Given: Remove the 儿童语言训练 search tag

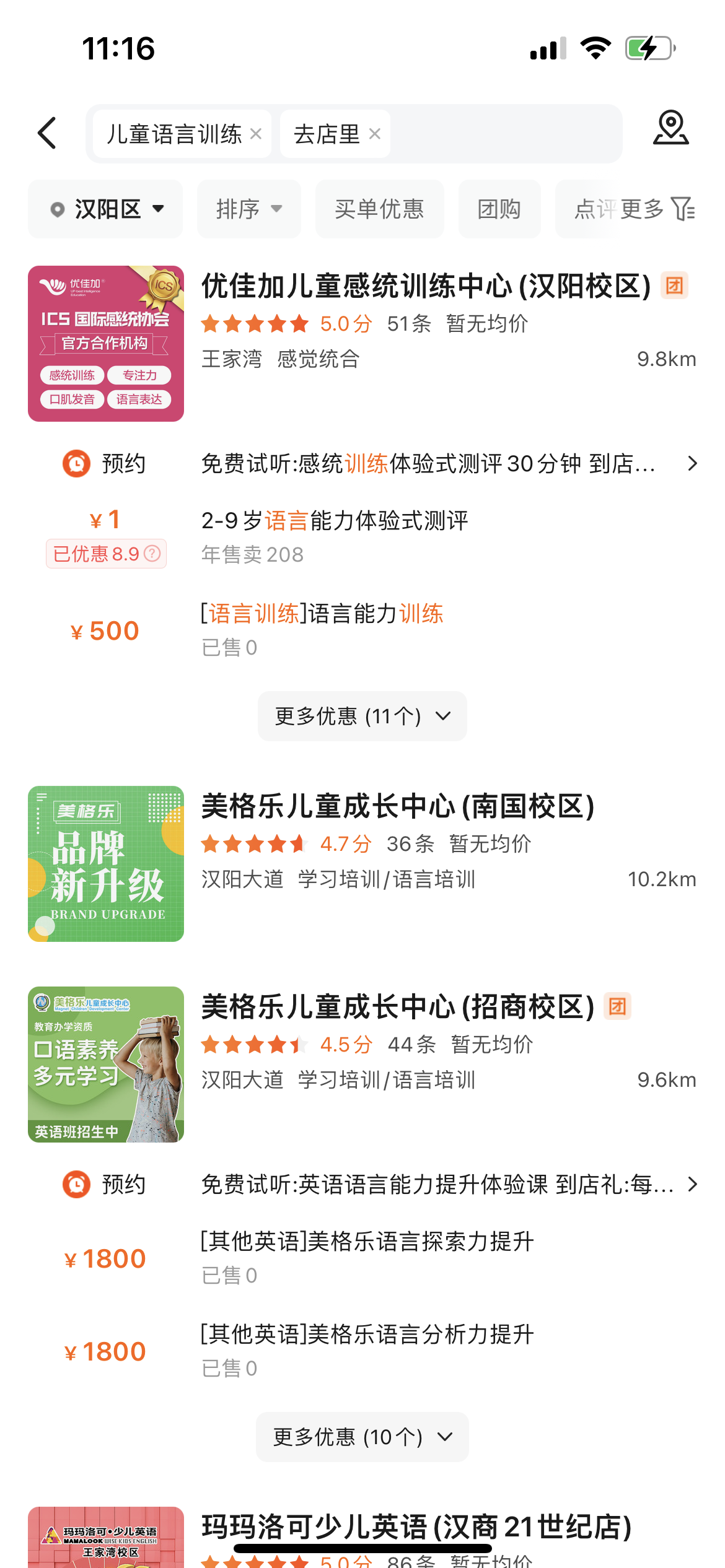Looking at the screenshot, I should pos(256,134).
